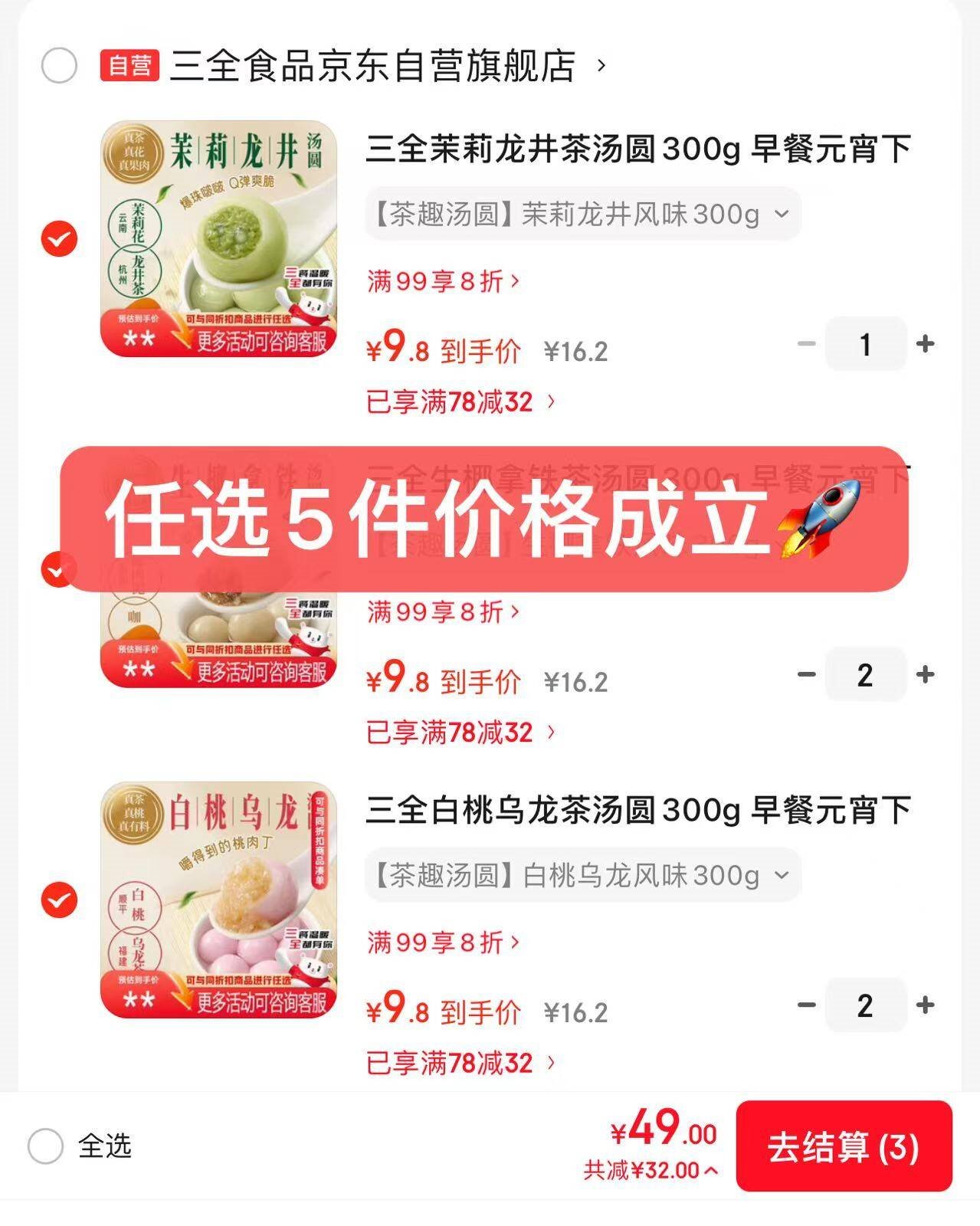Expand the 共减¥32.00 discount breakdown
Screen dimensions: 980x1226
point(651,1170)
